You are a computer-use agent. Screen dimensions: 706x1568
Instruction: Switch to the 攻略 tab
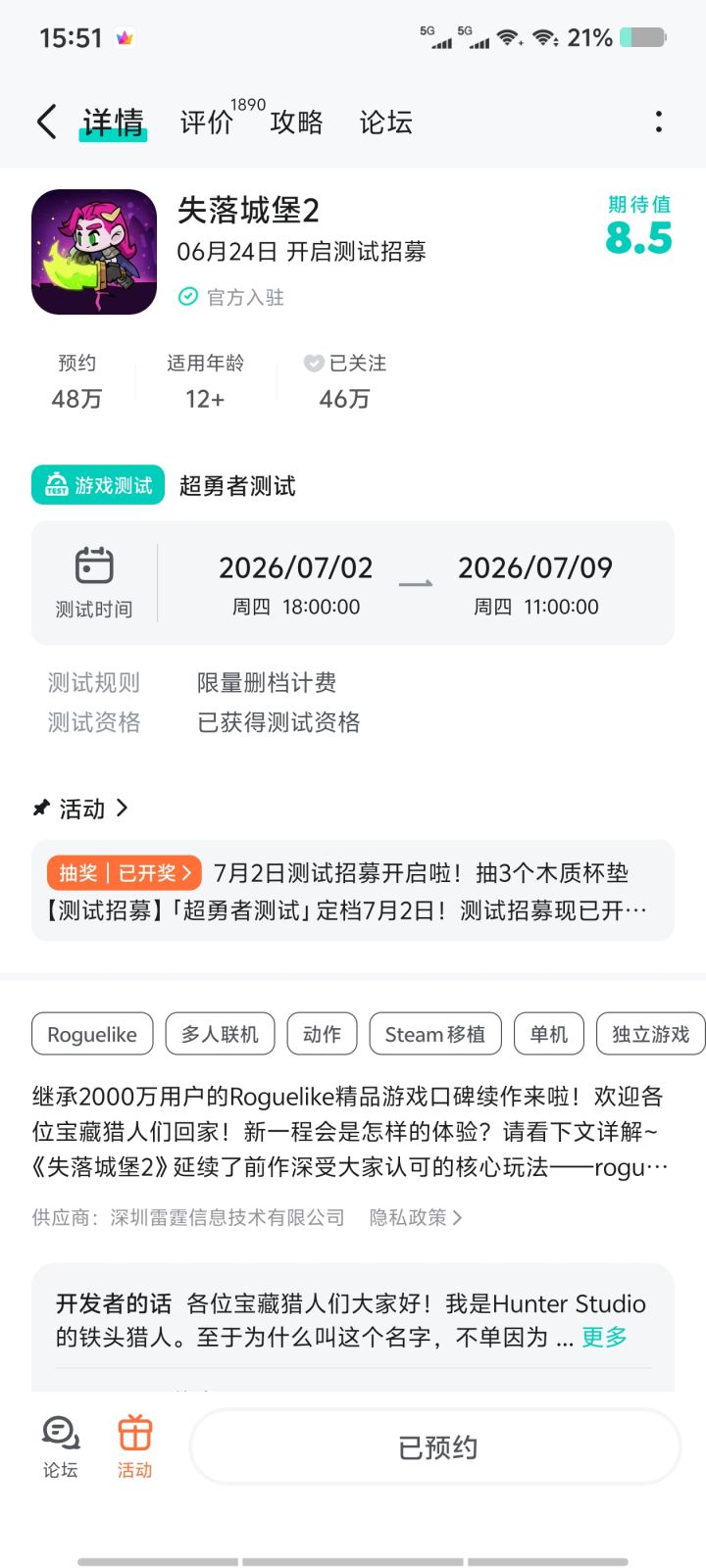296,122
